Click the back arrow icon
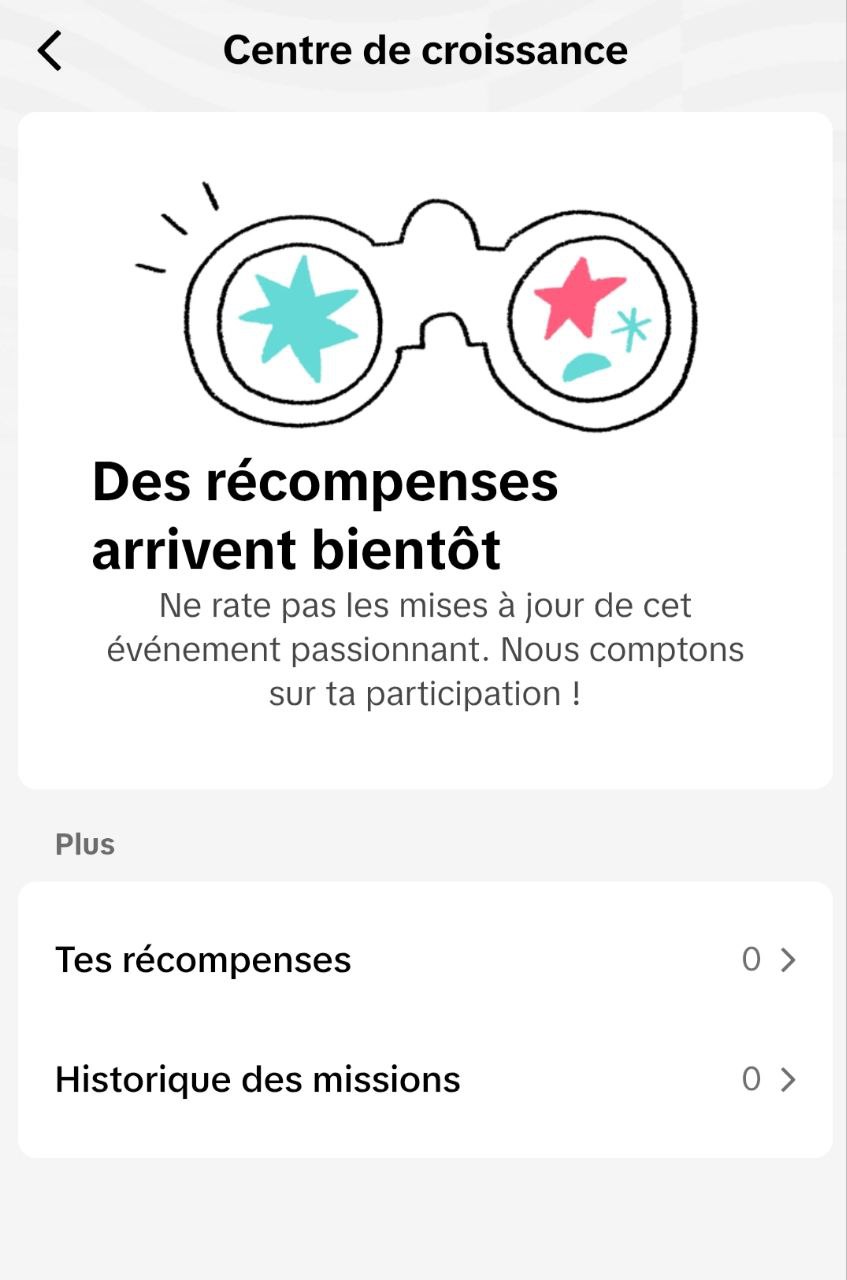Image resolution: width=847 pixels, height=1280 pixels. pos(48,49)
